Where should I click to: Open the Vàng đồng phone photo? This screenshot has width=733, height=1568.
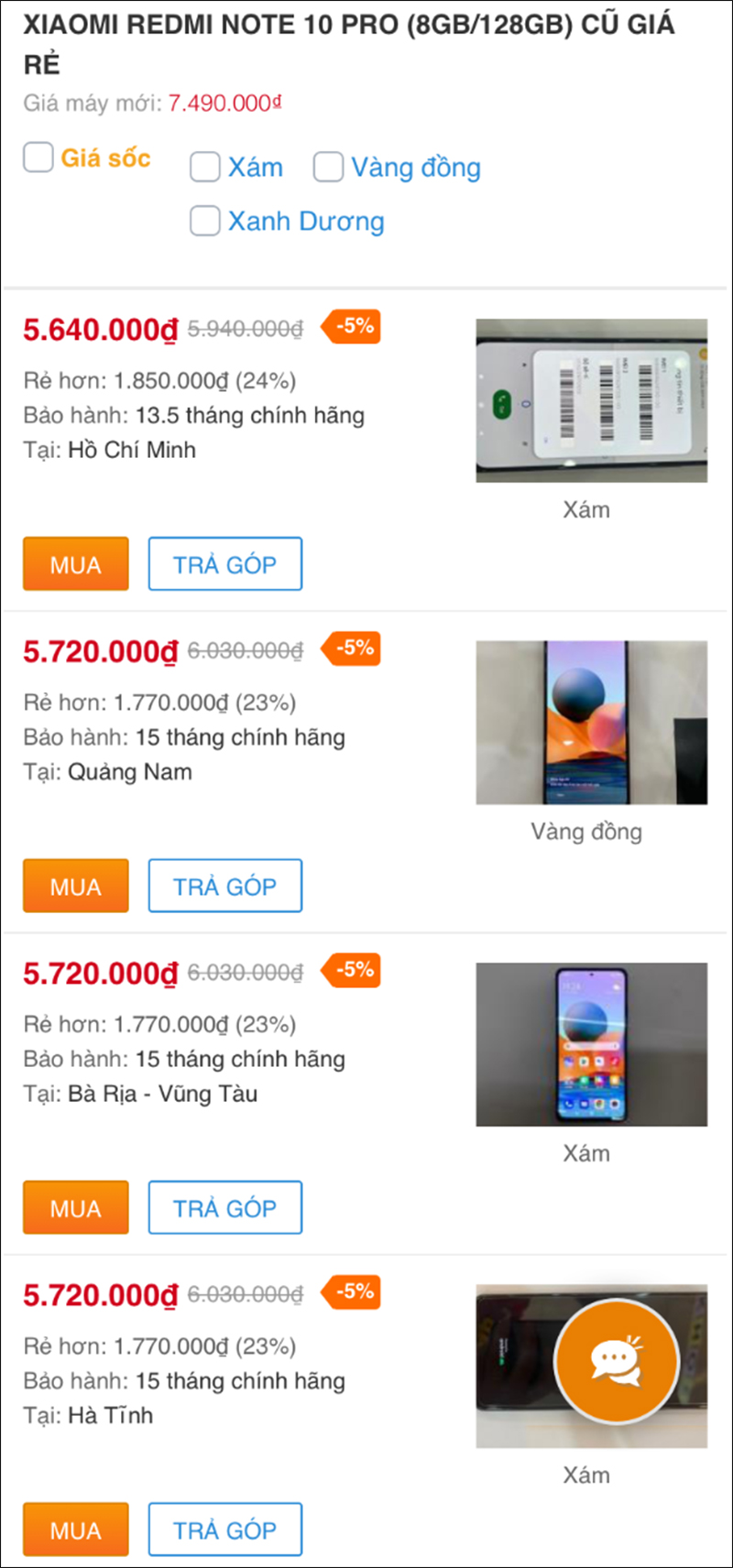(590, 721)
